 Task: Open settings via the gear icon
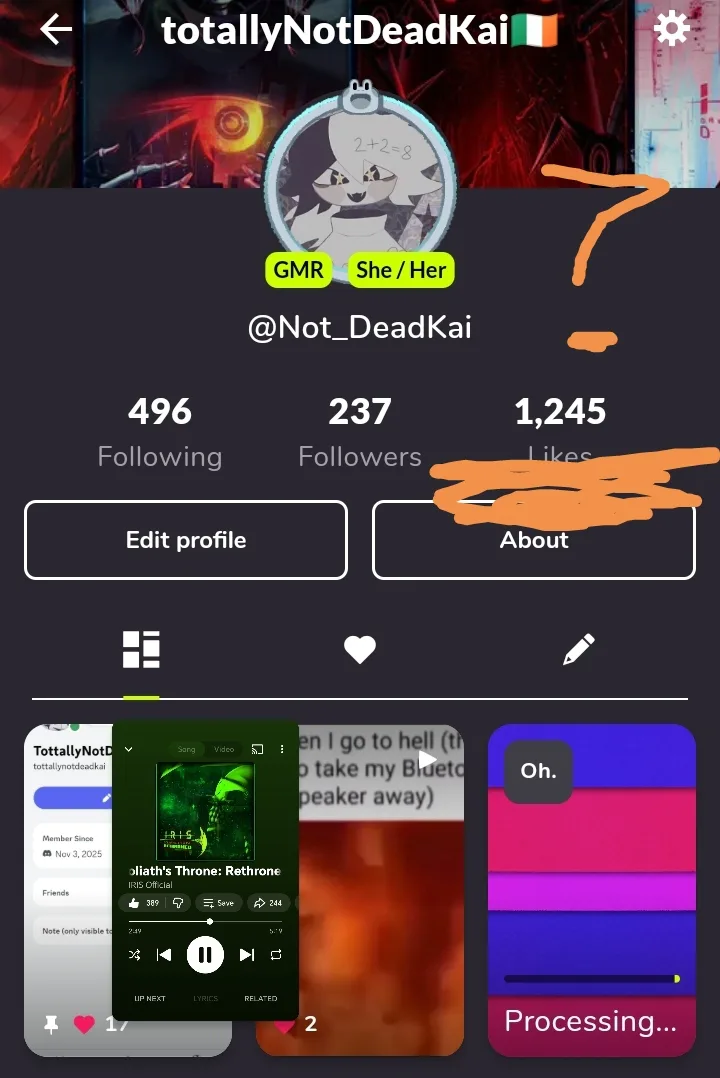[670, 29]
